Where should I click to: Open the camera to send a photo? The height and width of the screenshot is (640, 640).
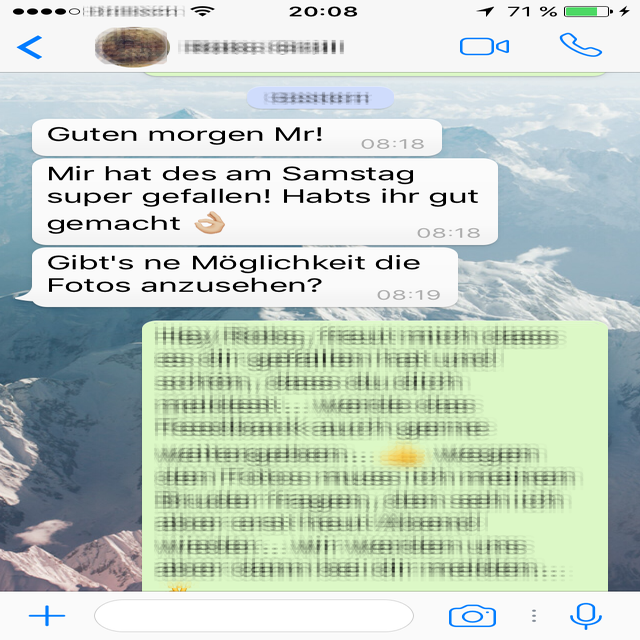[x=472, y=615]
